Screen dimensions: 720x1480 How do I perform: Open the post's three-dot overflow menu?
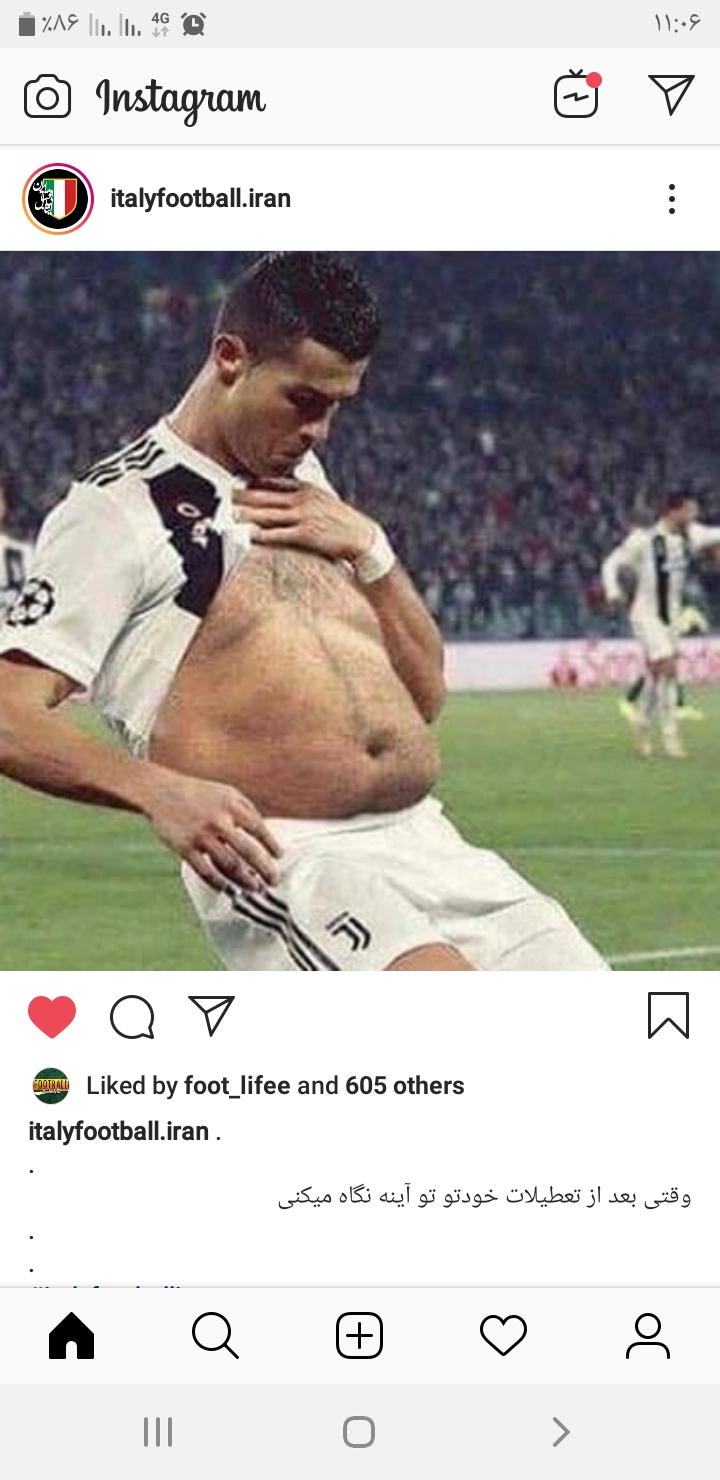click(x=672, y=199)
